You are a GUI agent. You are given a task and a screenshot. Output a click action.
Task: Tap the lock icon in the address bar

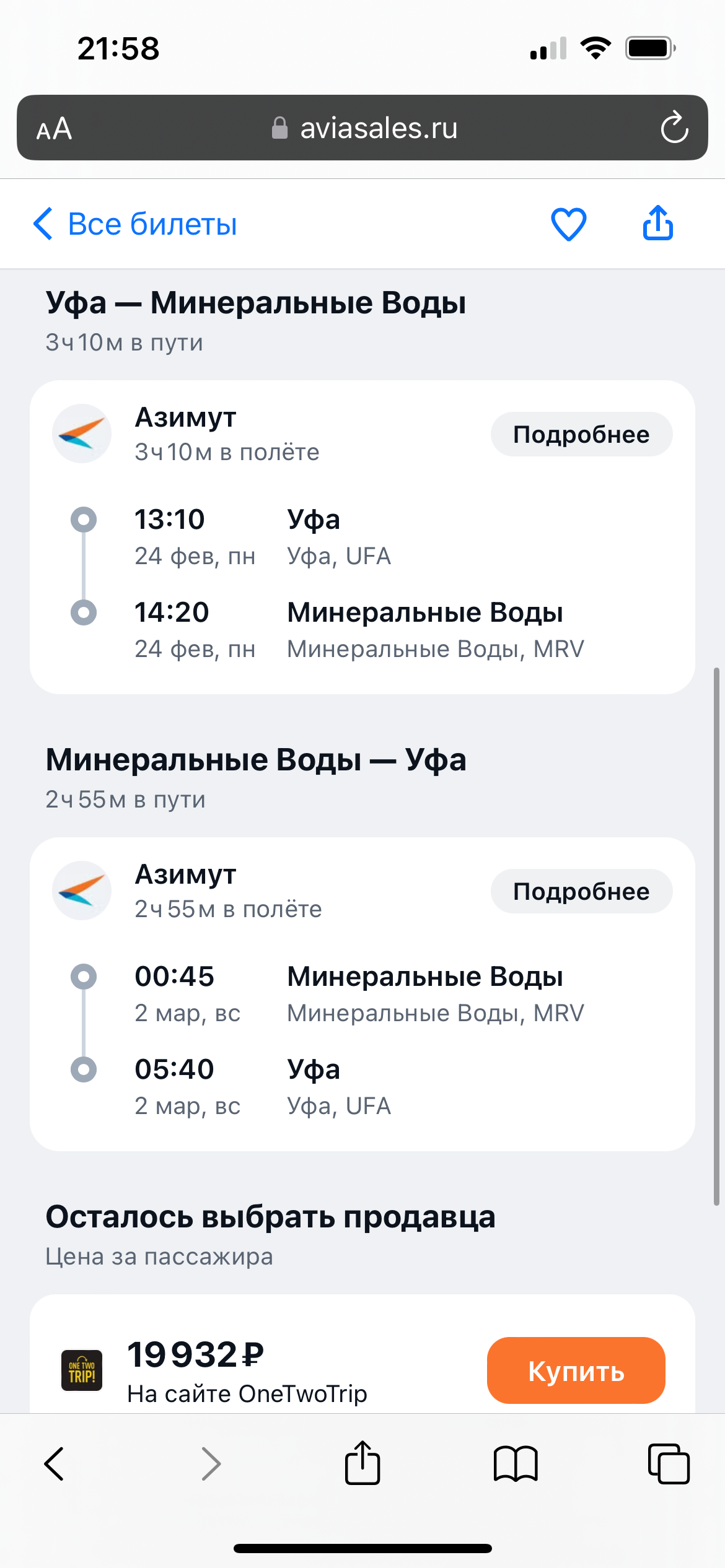[279, 128]
